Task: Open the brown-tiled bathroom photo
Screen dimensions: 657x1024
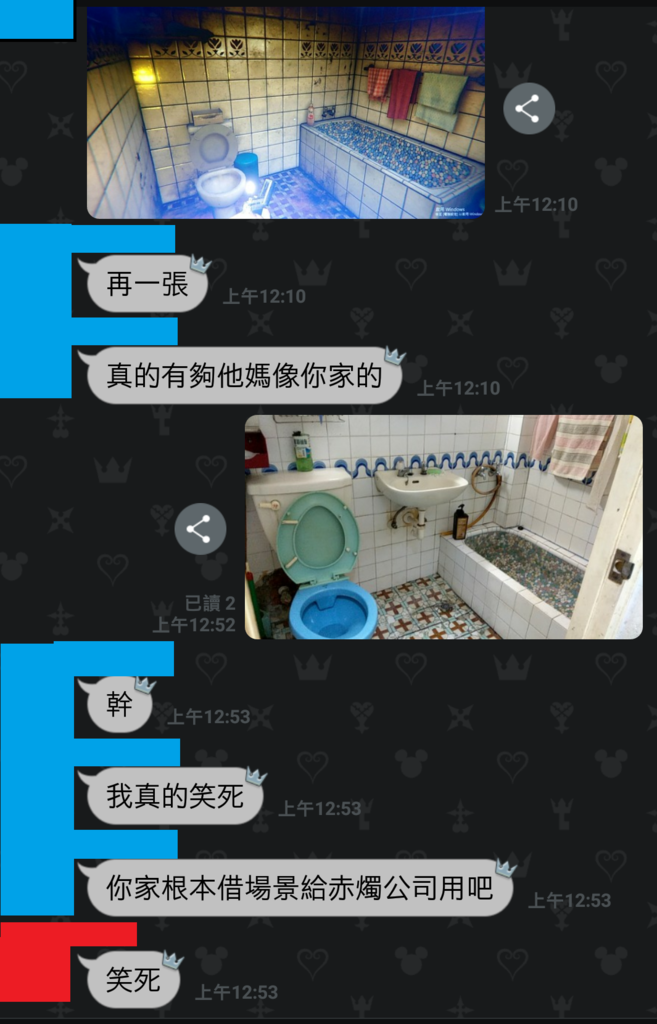Action: click(x=286, y=112)
